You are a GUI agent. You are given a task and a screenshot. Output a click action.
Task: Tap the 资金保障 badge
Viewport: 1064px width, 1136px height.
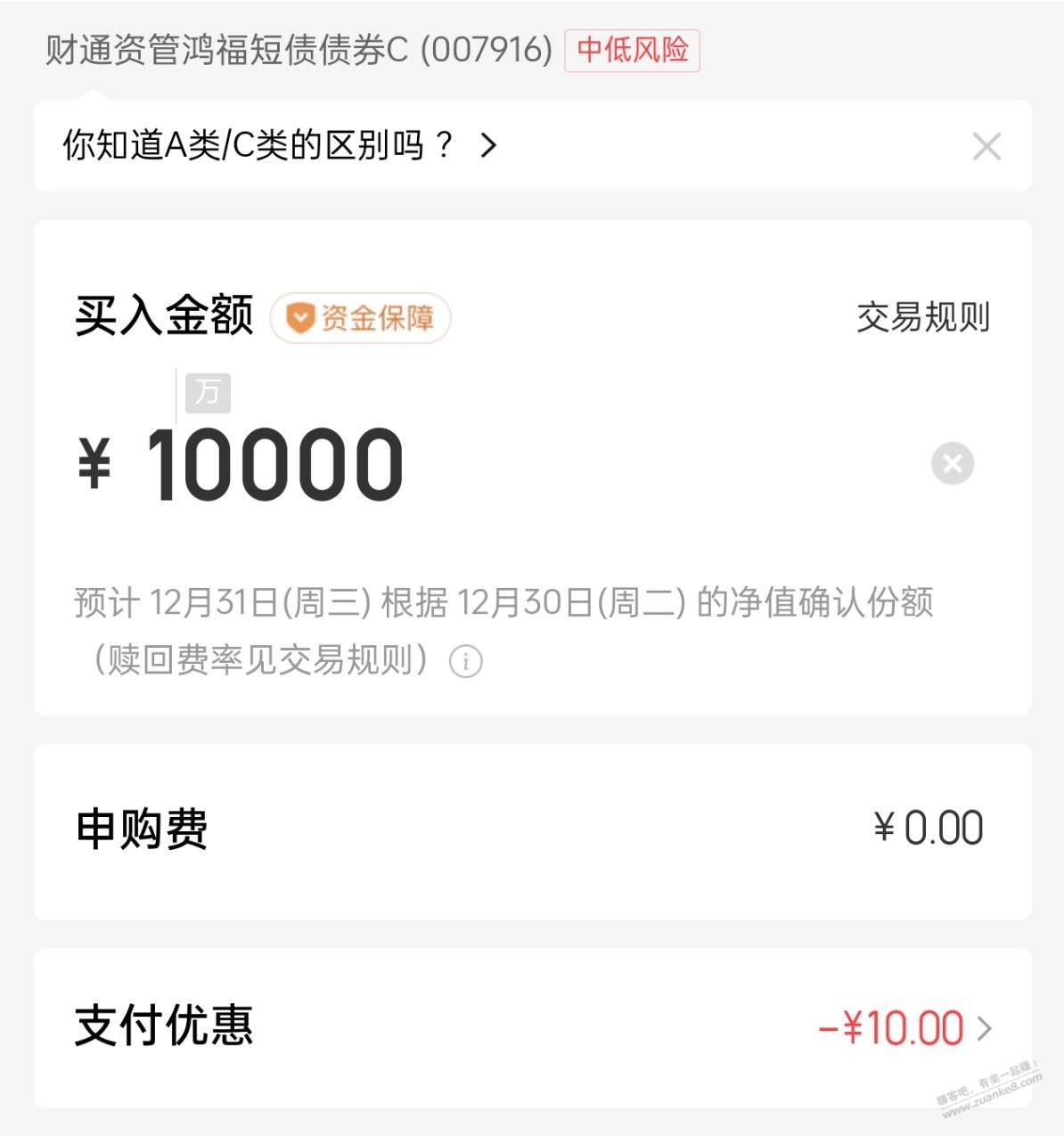click(x=361, y=318)
